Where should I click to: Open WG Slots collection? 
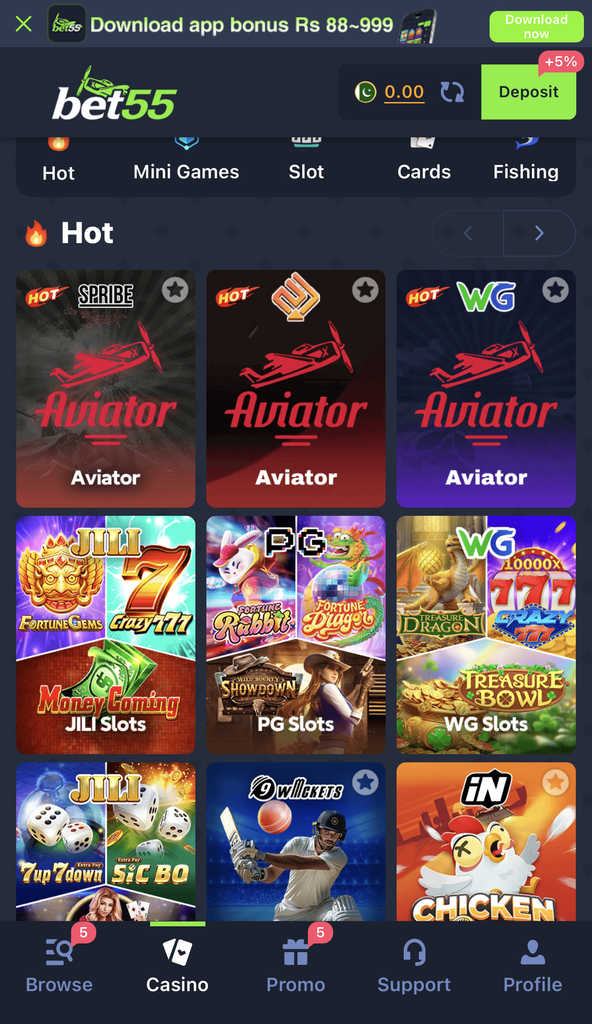point(486,635)
